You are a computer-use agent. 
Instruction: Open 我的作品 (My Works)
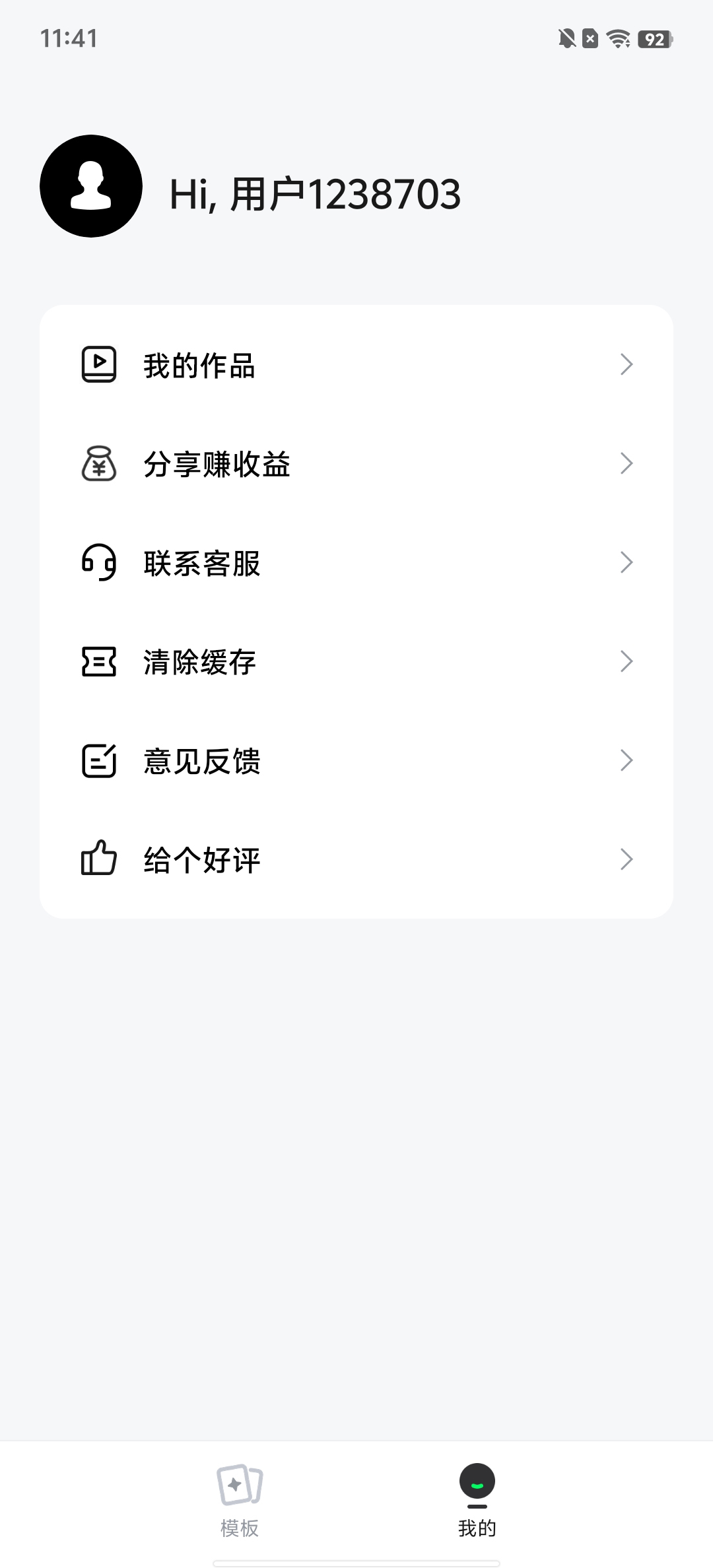(x=356, y=365)
